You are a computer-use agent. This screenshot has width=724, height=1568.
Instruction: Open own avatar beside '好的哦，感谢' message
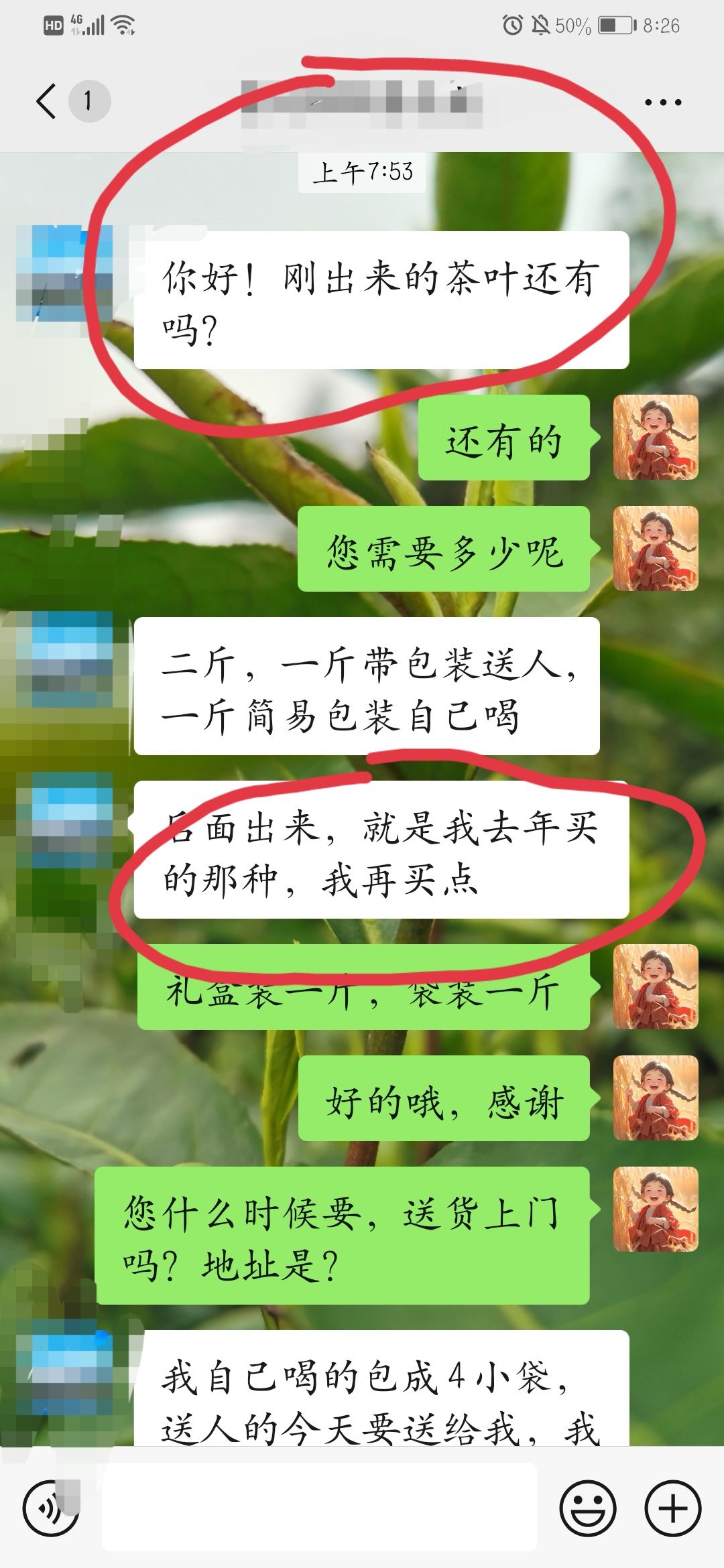(x=656, y=1098)
